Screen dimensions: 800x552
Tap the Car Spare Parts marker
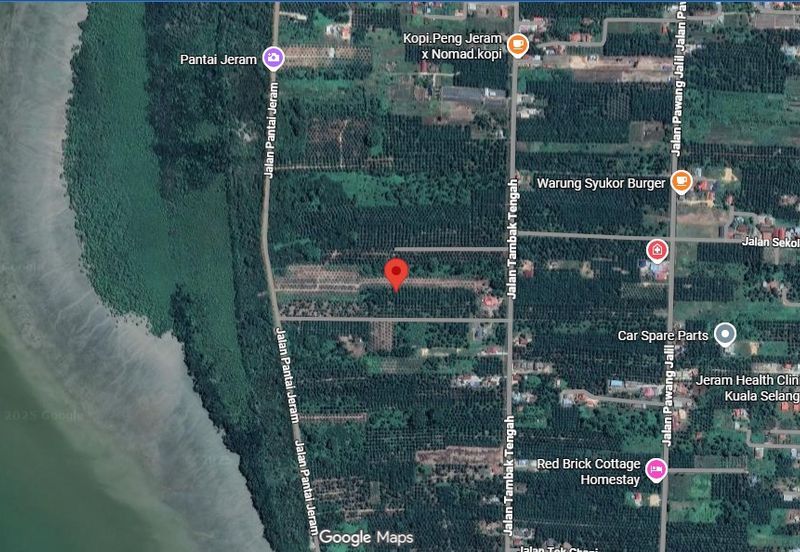[726, 334]
